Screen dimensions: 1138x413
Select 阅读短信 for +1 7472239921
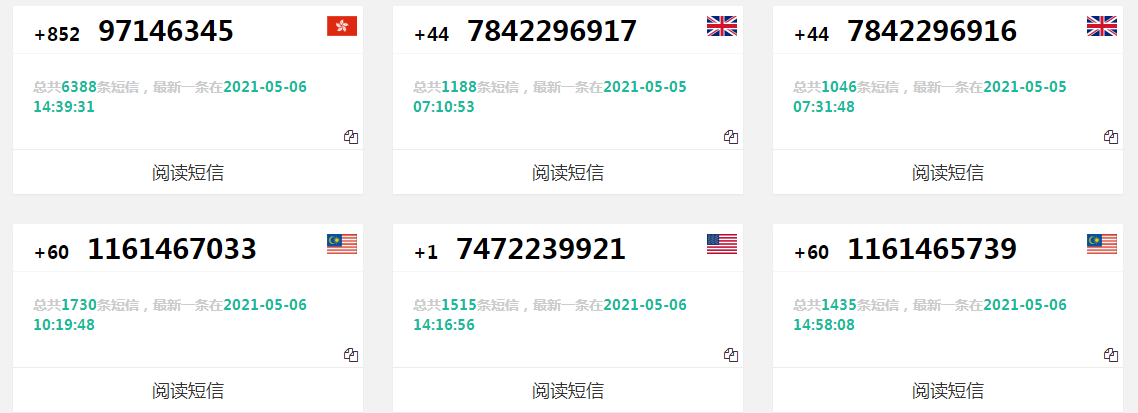(x=568, y=391)
